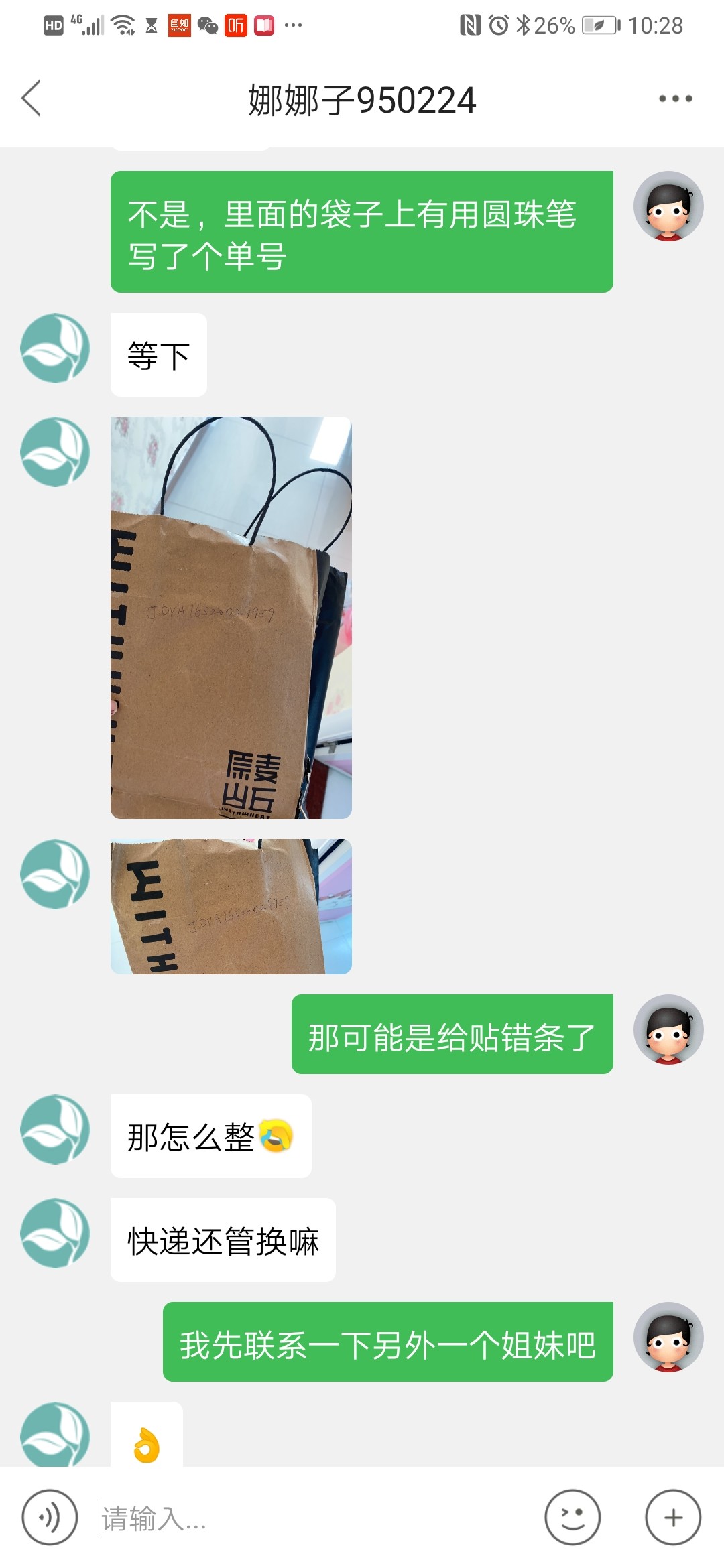View the tall paper bag photo
The width and height of the screenshot is (724, 1568).
[x=231, y=617]
